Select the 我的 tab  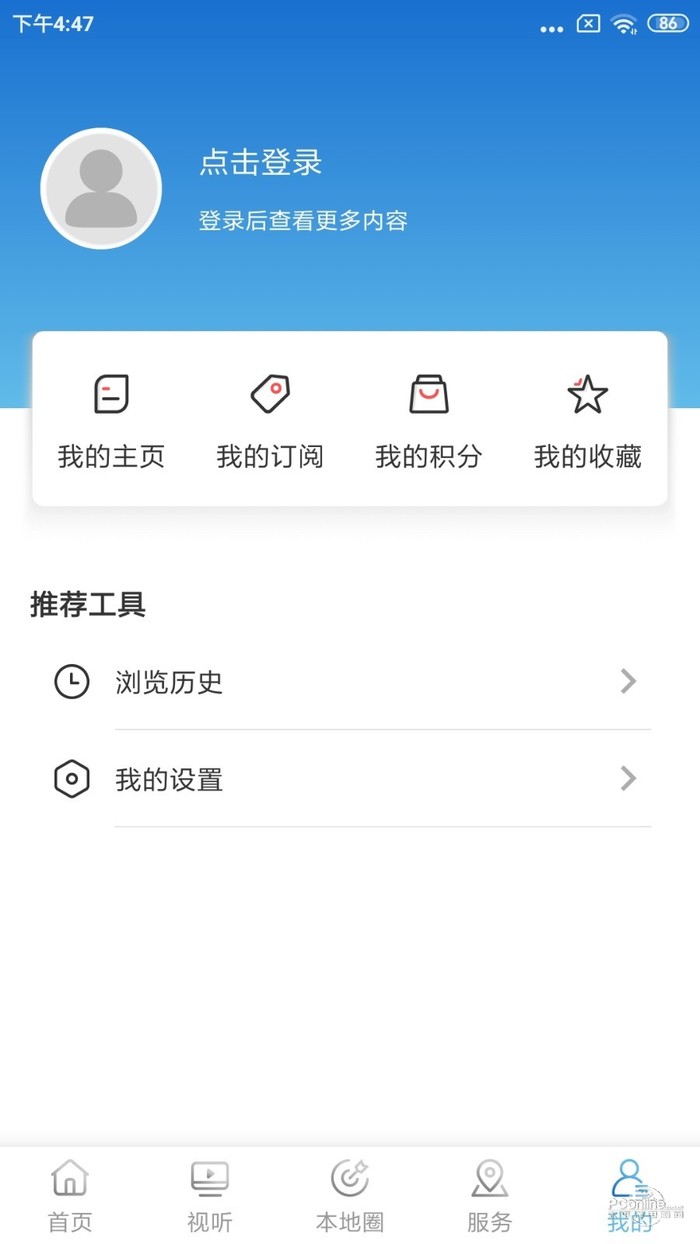click(x=629, y=1195)
